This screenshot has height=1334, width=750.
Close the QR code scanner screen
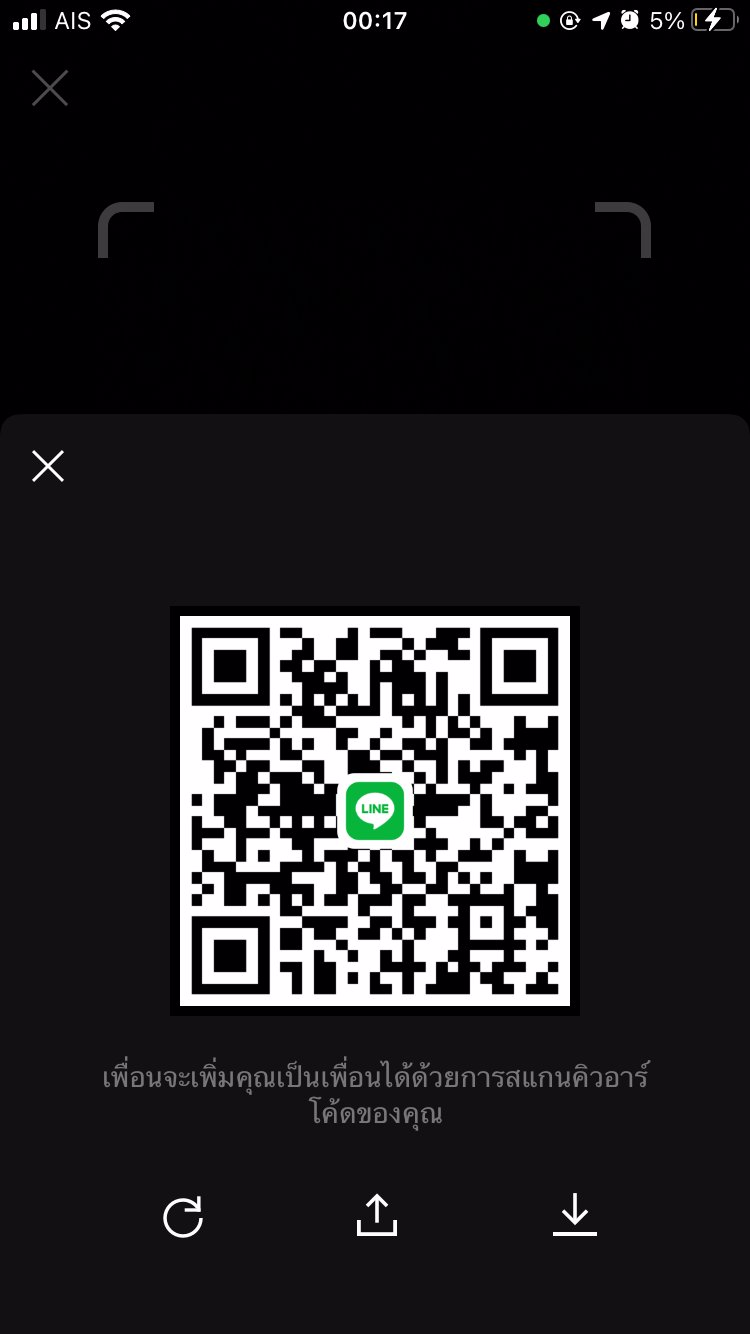(49, 88)
